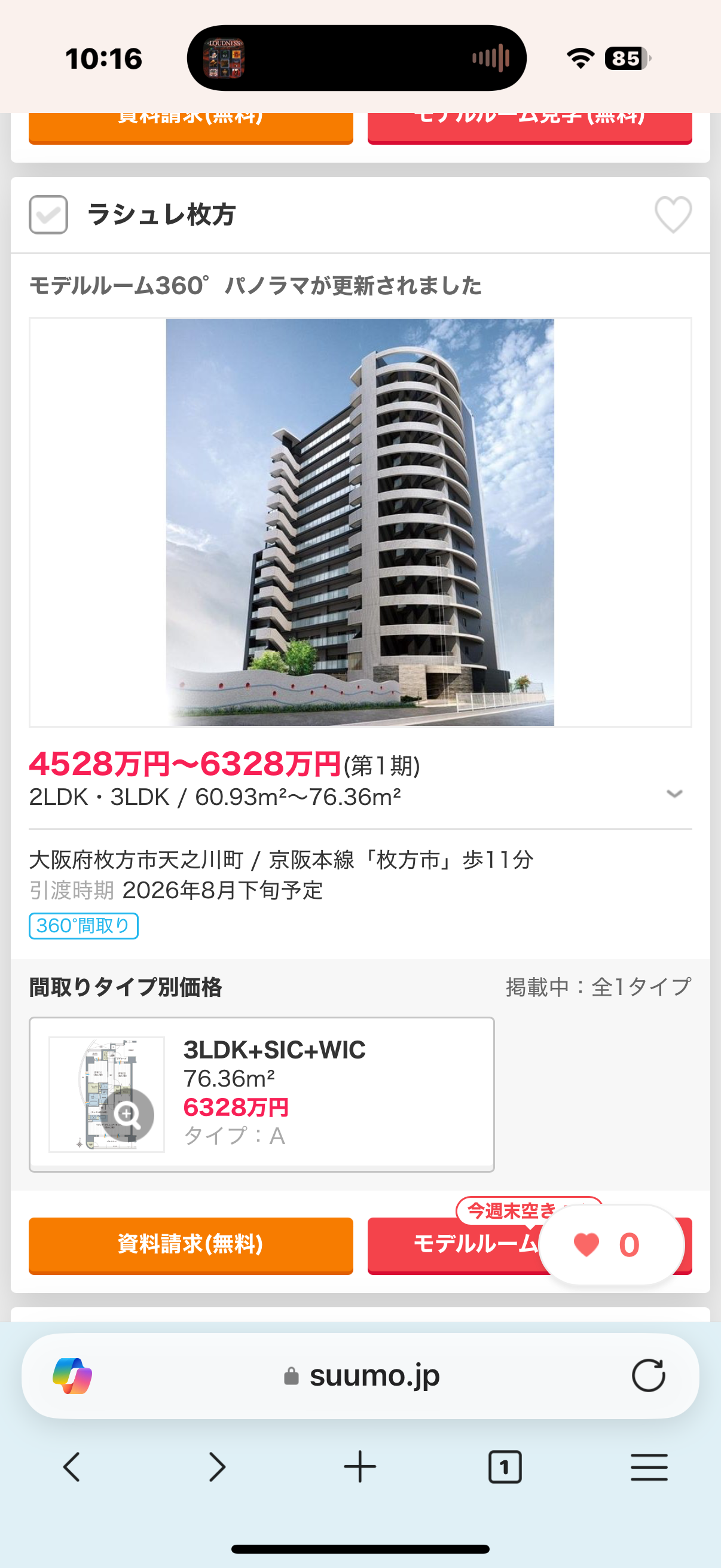Open the browser menu
The image size is (721, 1568).
649,1467
